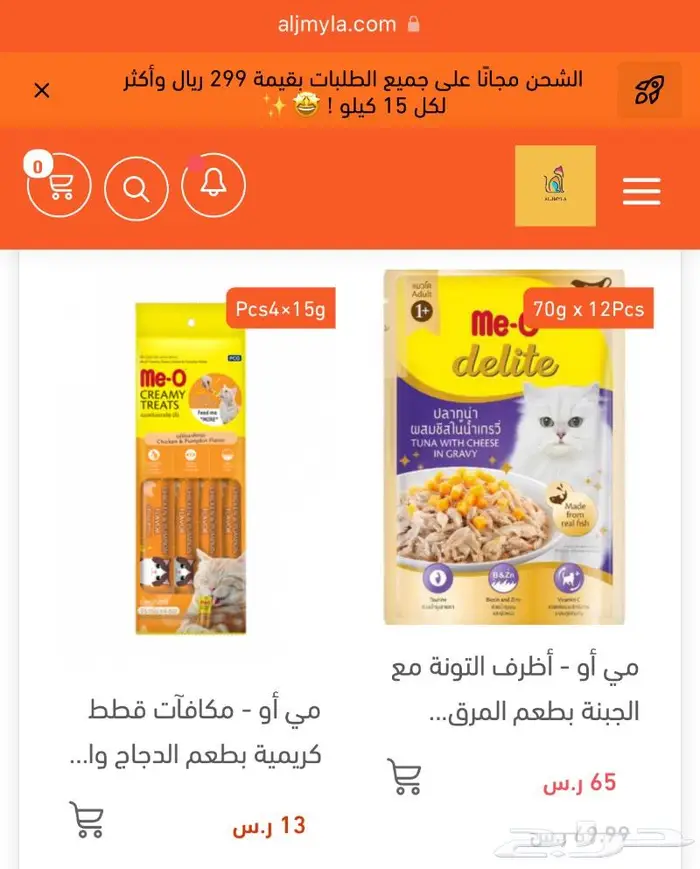Dismiss the free shipping banner

pyautogui.click(x=42, y=91)
